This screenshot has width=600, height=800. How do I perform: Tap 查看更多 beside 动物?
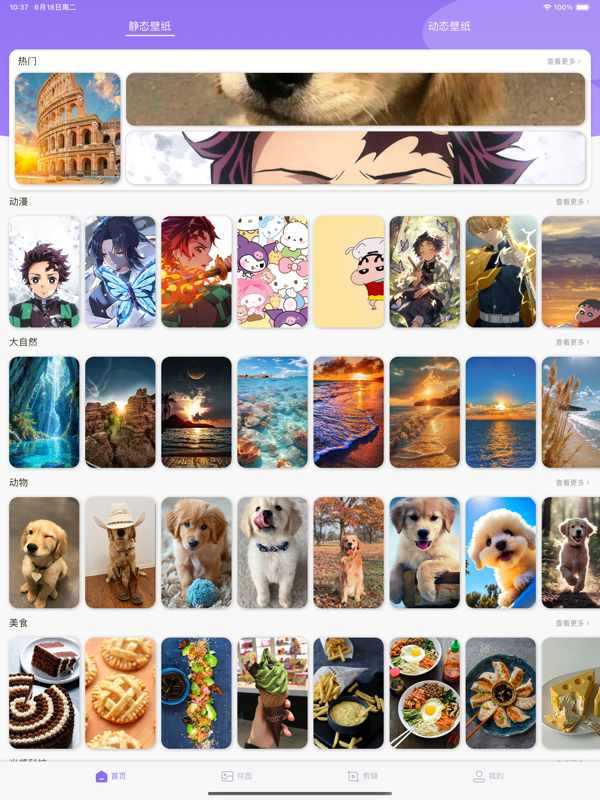coord(572,483)
